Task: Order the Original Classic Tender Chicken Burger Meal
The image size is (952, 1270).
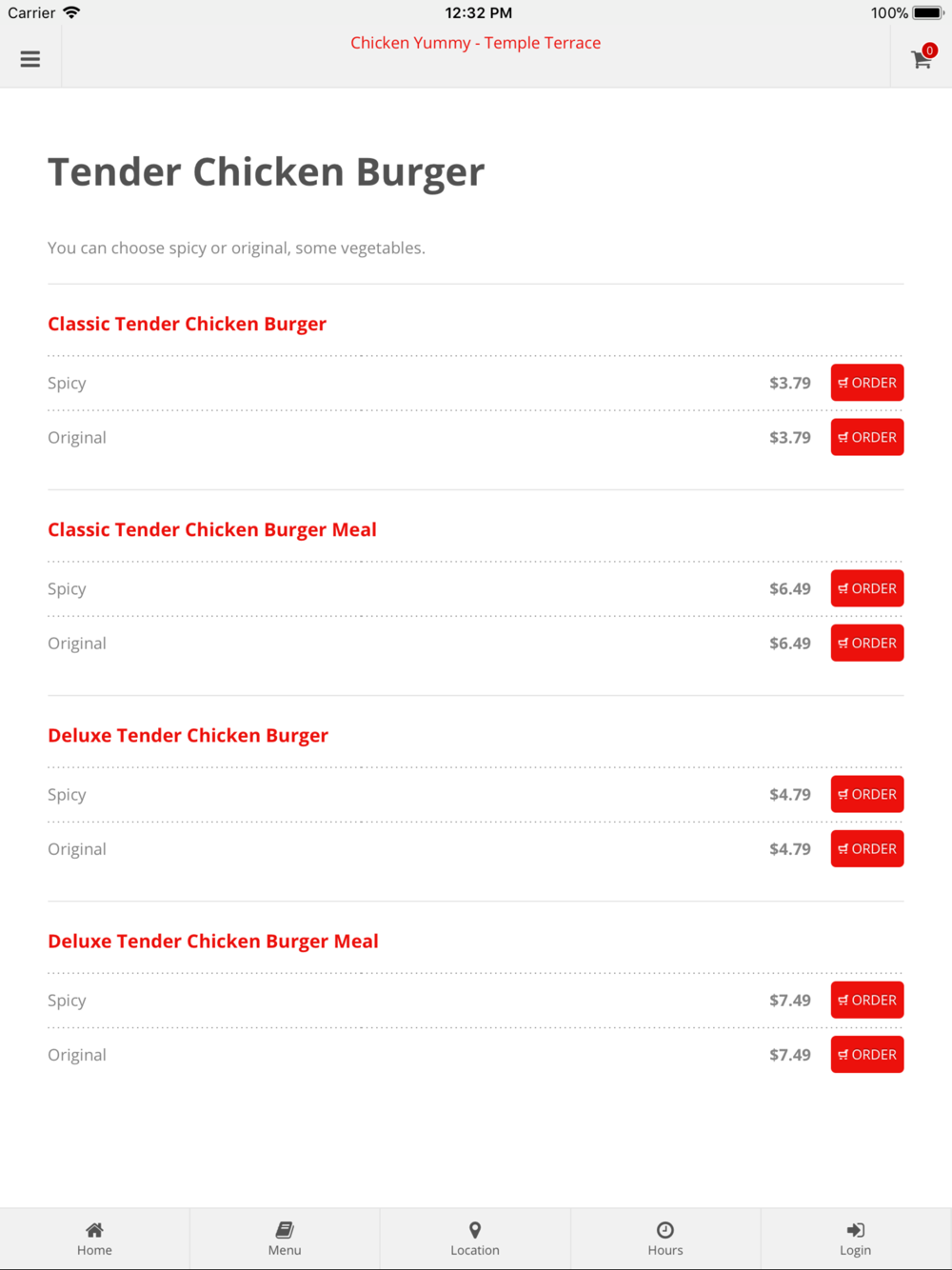Action: click(866, 644)
